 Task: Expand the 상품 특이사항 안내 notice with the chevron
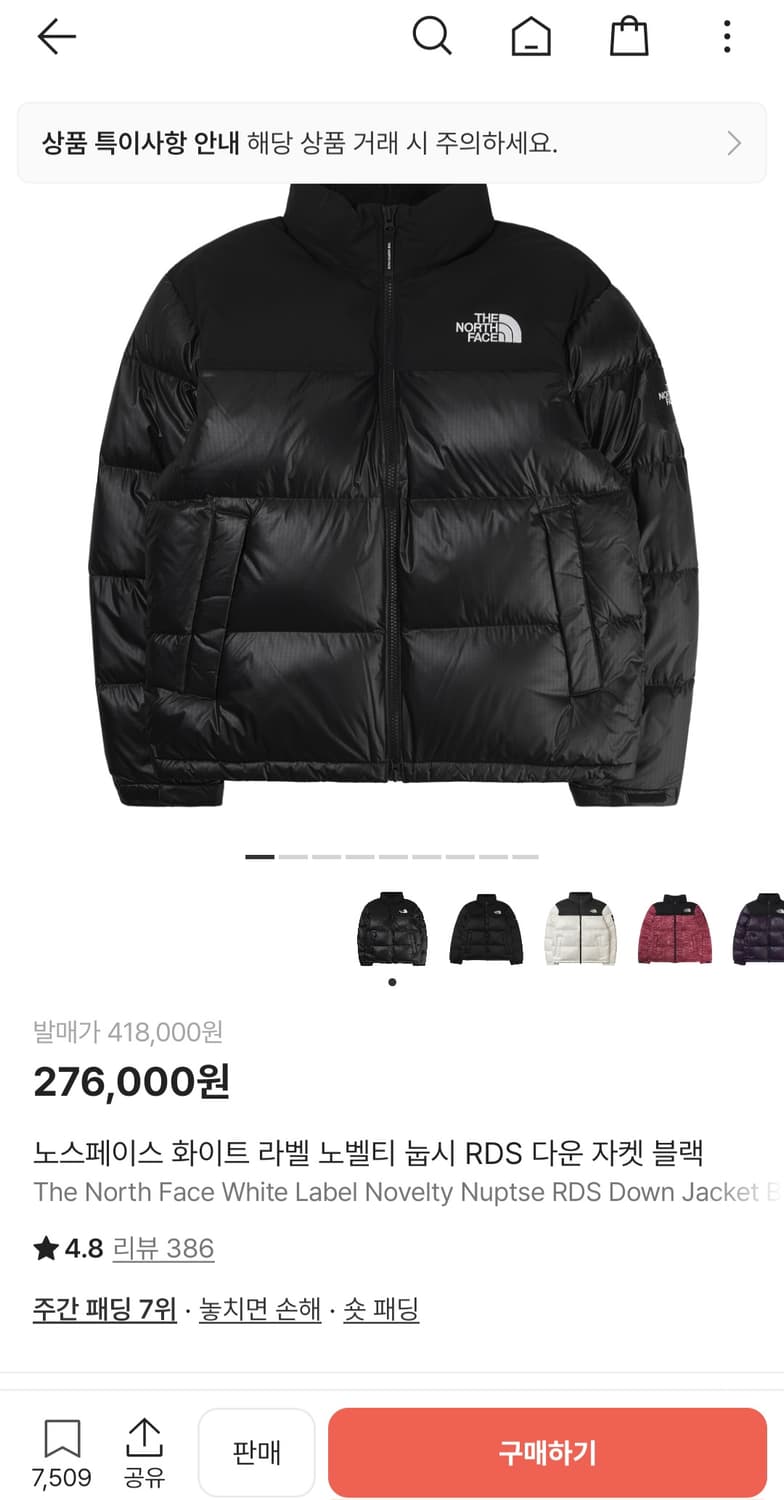pos(734,142)
